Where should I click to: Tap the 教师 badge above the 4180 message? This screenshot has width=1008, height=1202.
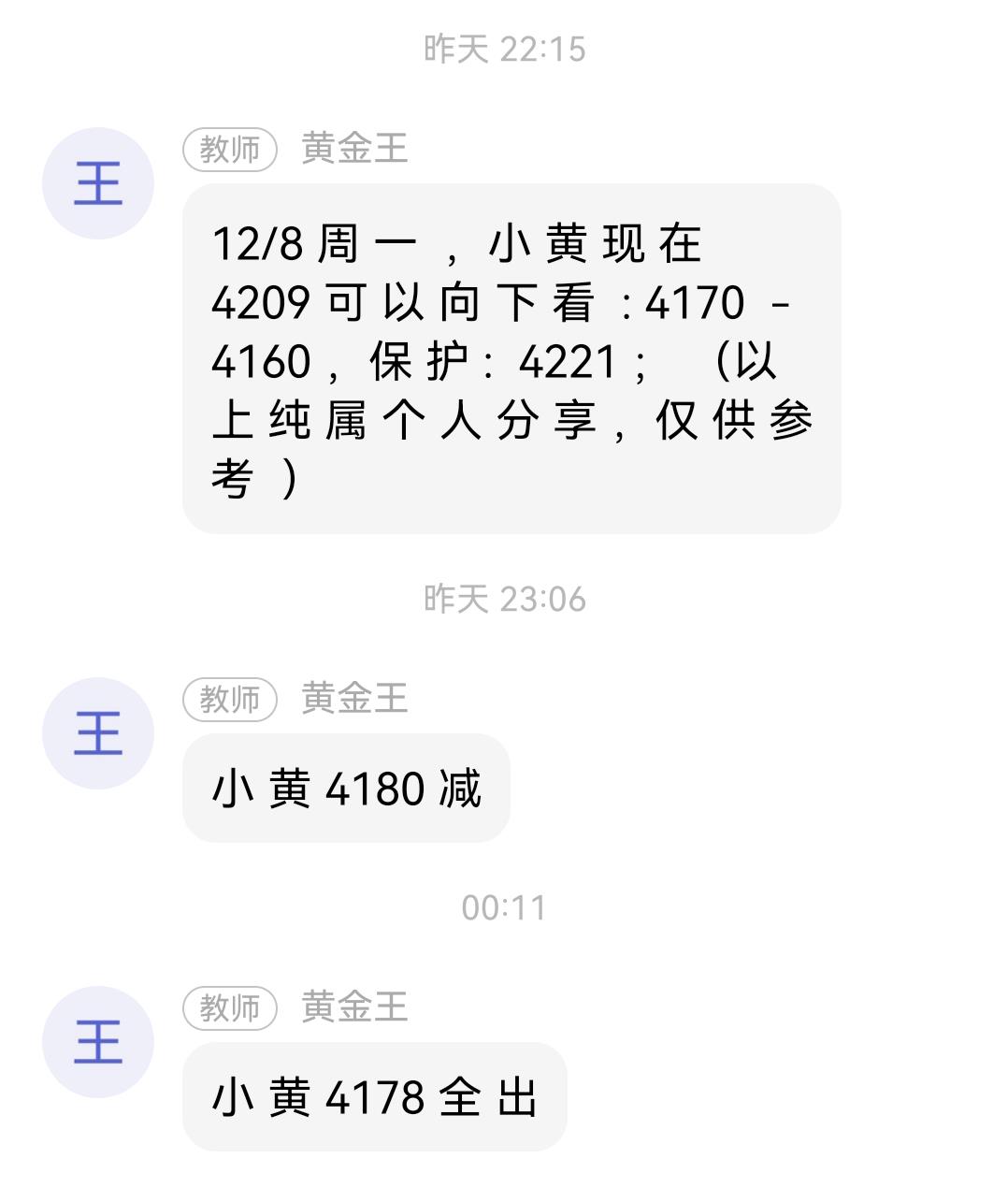pos(230,700)
